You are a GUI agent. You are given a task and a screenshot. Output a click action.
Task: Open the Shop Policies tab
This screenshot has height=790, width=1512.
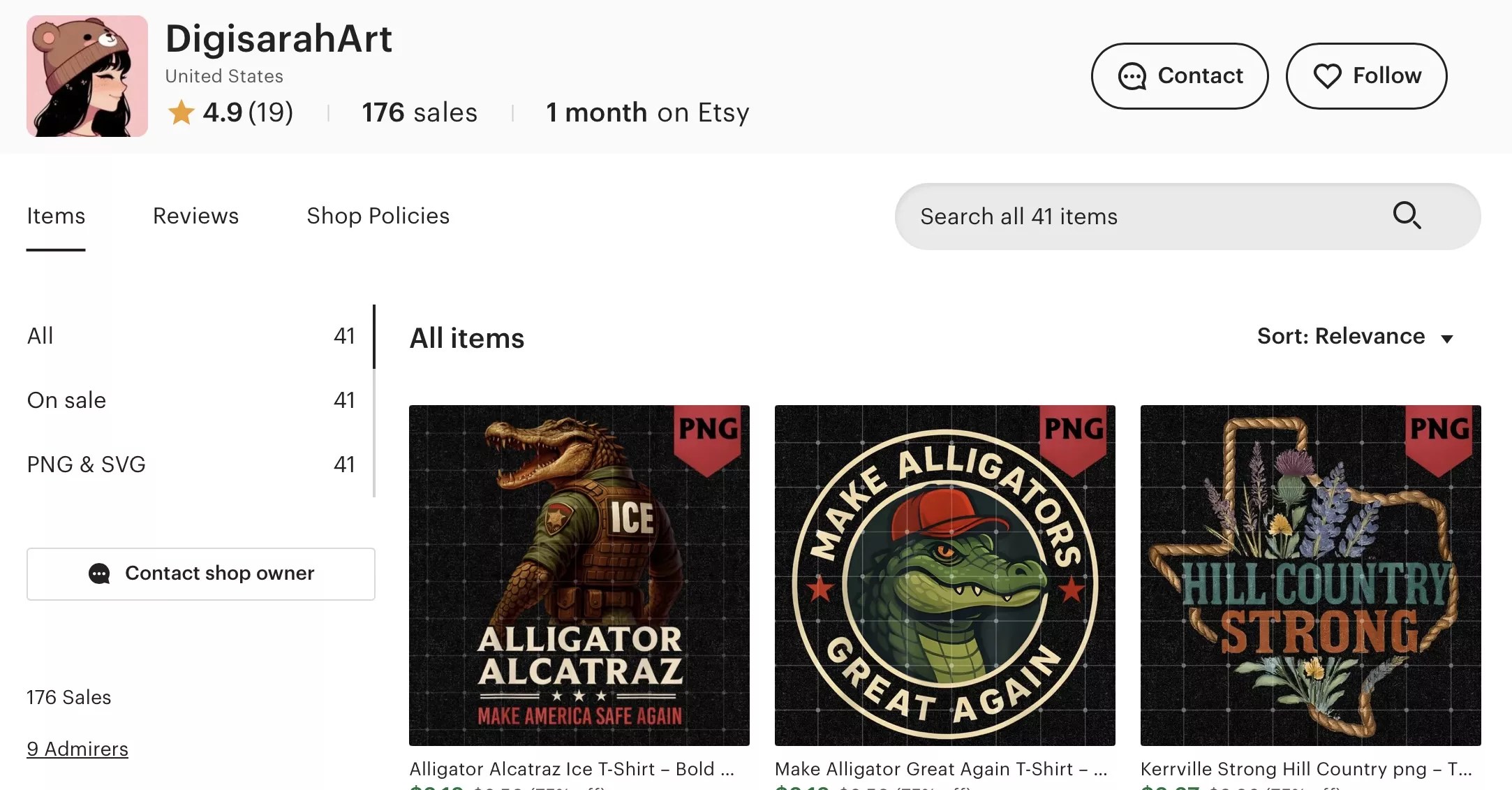(378, 217)
